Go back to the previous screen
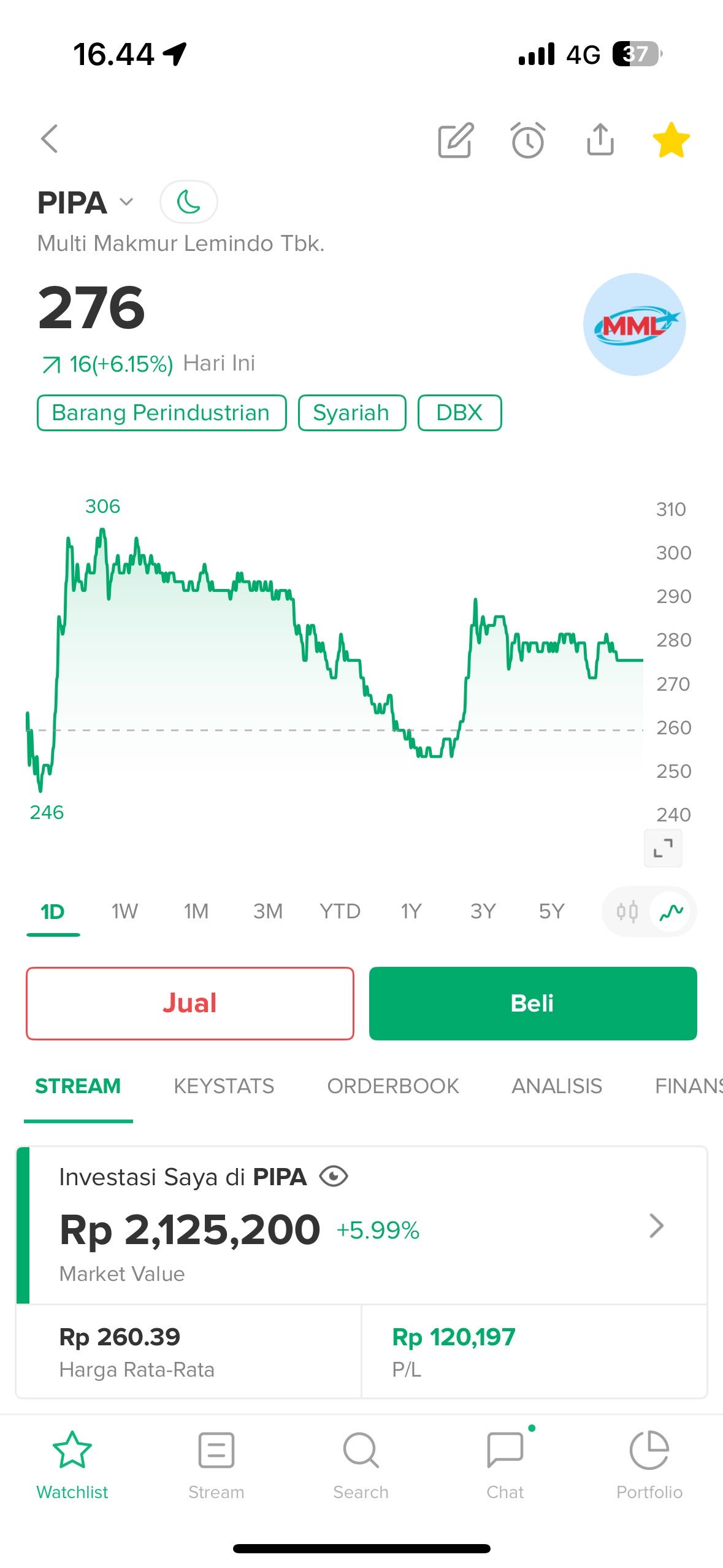 coord(50,139)
